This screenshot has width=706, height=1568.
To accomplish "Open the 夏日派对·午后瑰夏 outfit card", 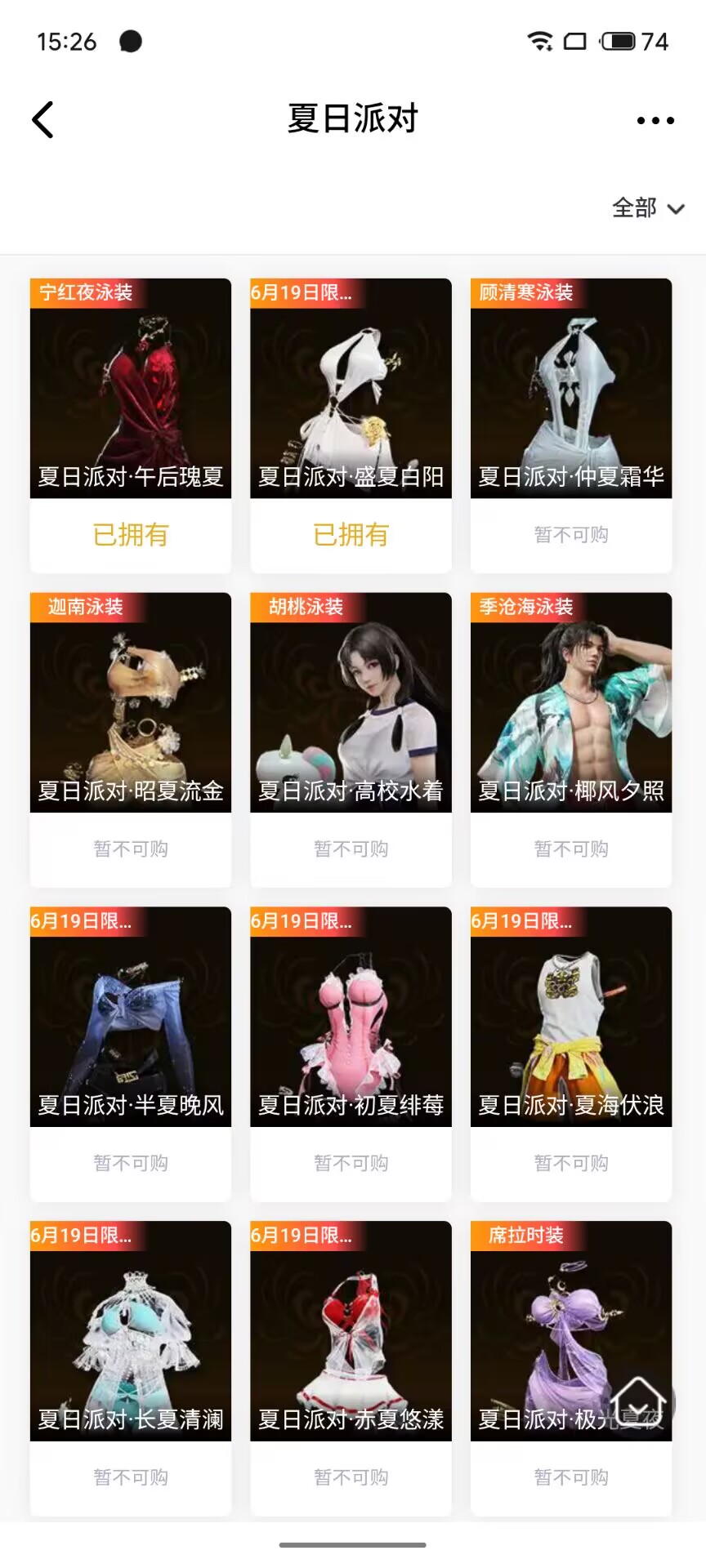I will pos(131,389).
